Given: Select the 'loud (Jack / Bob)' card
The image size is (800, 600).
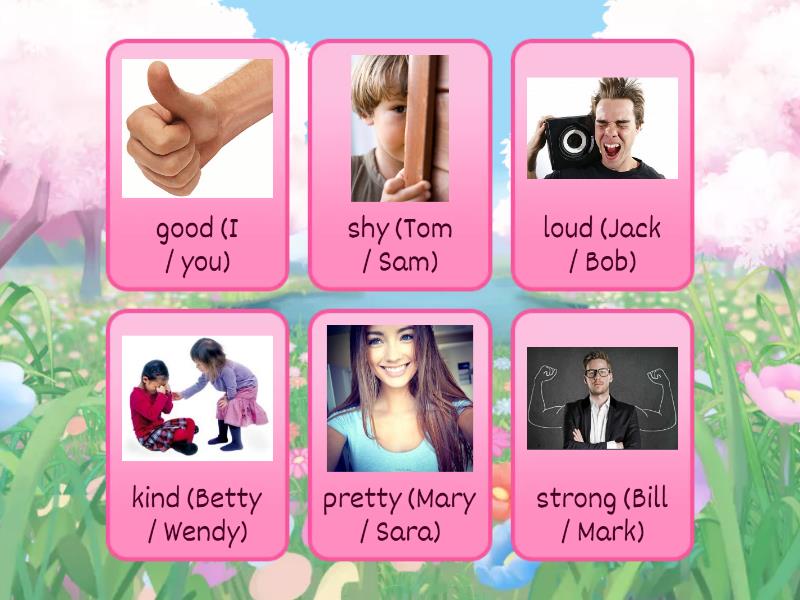Looking at the screenshot, I should (602, 165).
